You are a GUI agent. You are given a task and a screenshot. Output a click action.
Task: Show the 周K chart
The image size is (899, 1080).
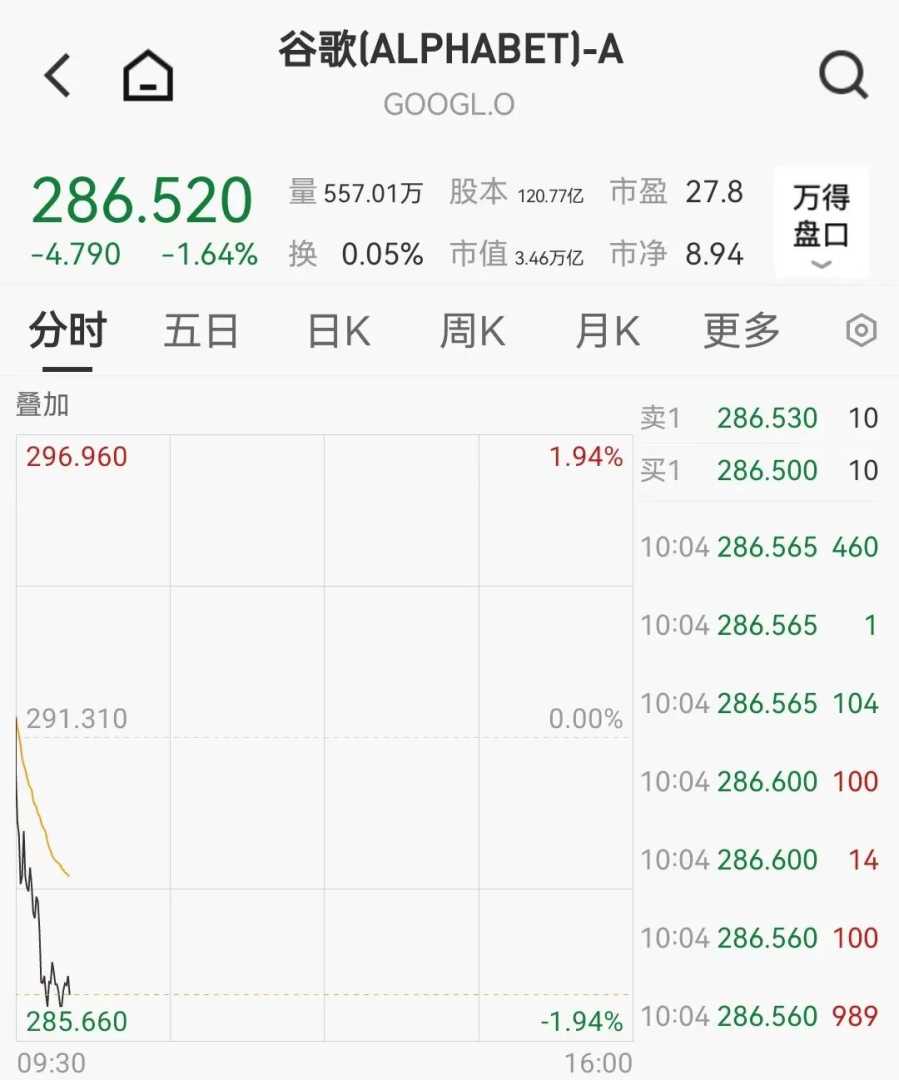tap(472, 331)
